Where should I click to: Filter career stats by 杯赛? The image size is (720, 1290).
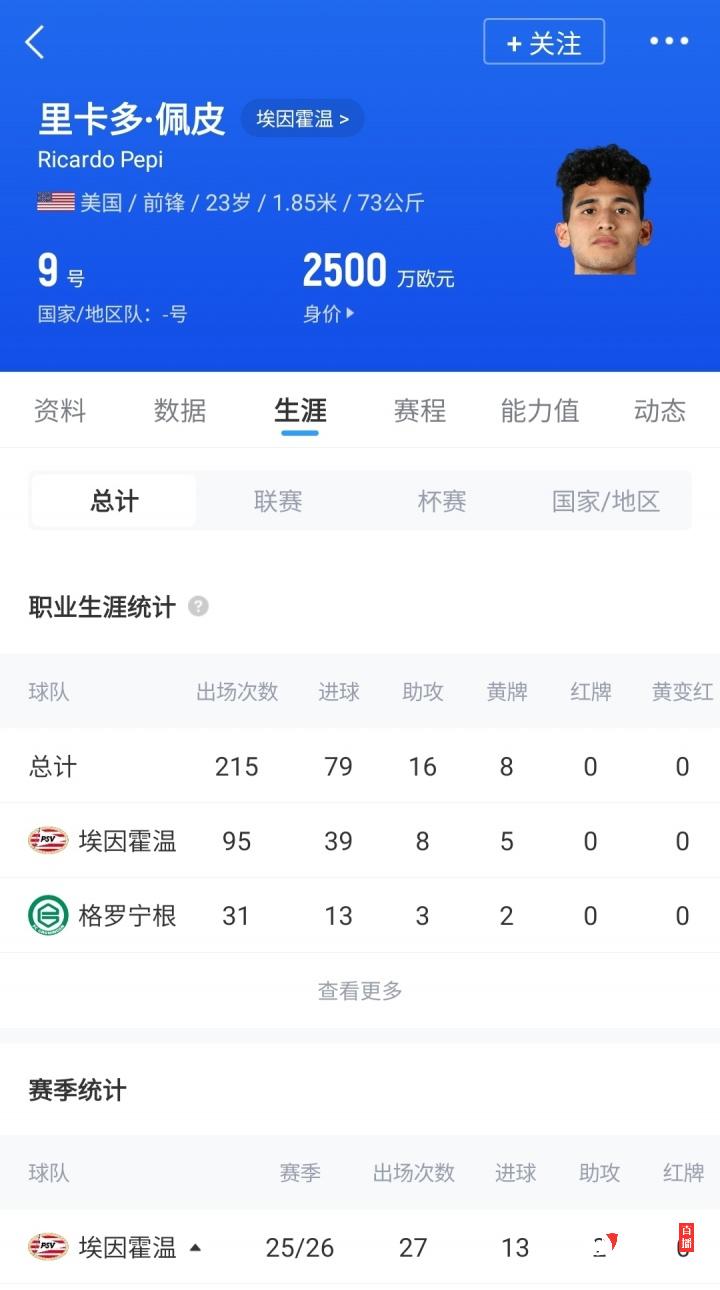[x=442, y=501]
